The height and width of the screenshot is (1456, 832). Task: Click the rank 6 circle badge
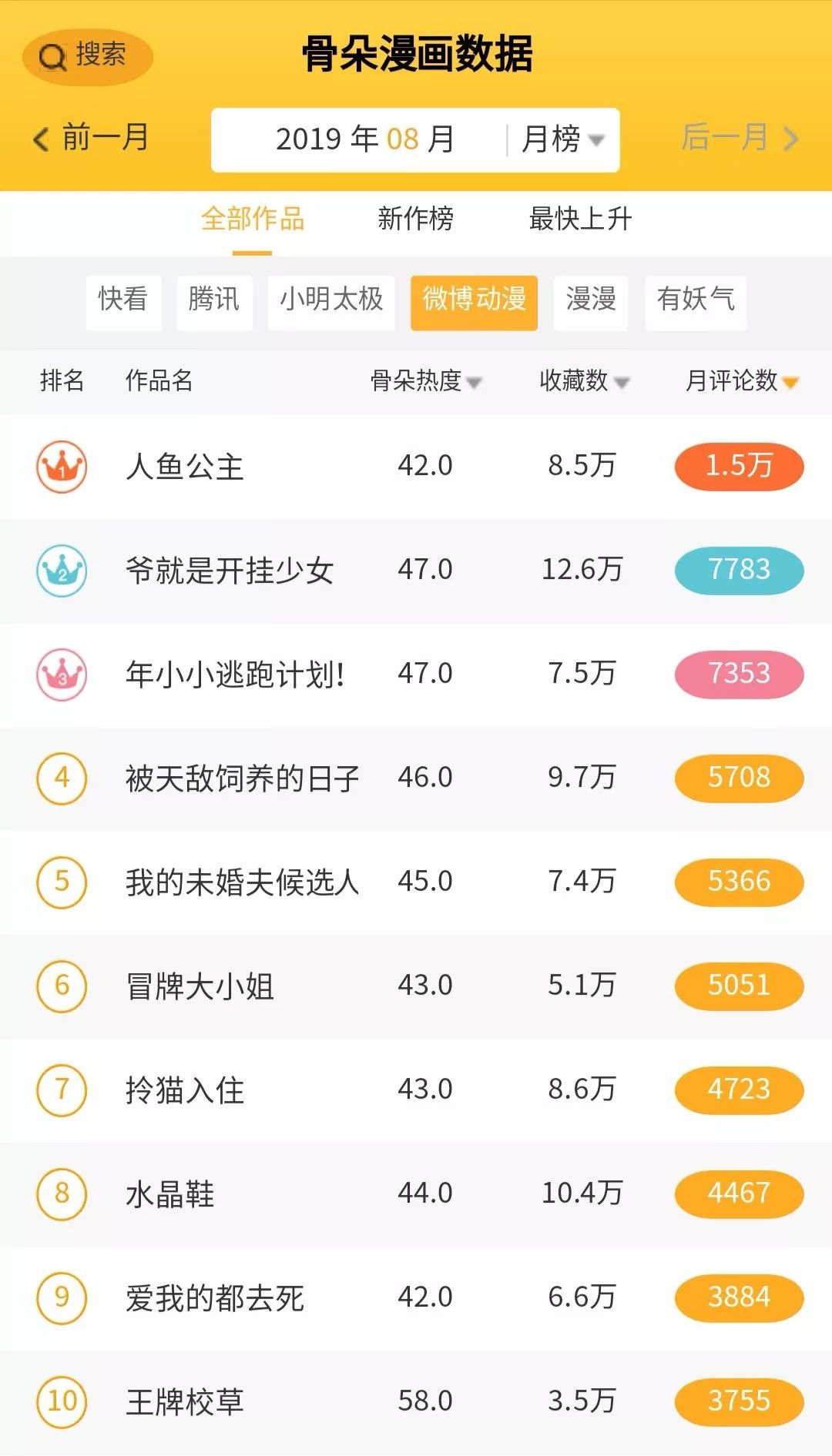63,986
